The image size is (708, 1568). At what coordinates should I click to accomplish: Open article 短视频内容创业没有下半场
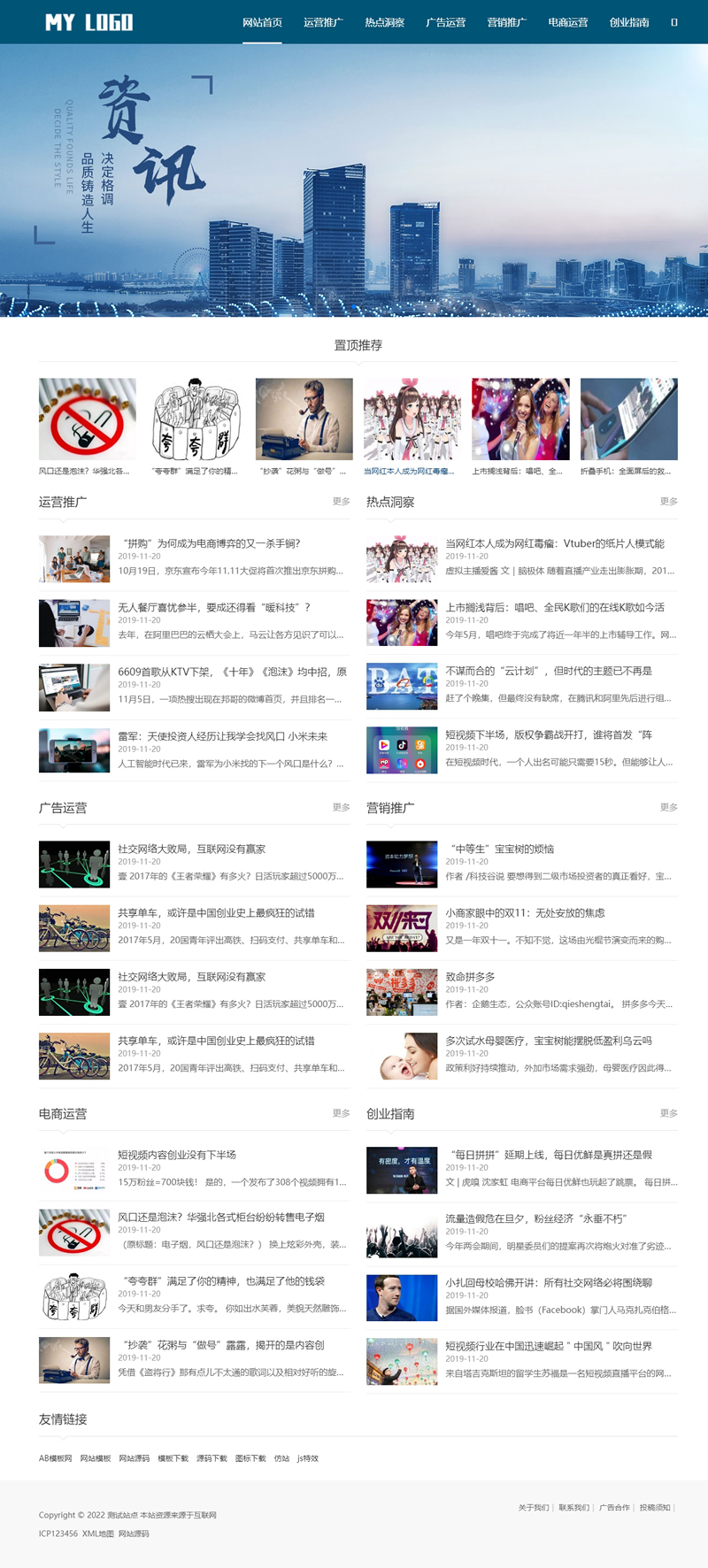point(177,1155)
